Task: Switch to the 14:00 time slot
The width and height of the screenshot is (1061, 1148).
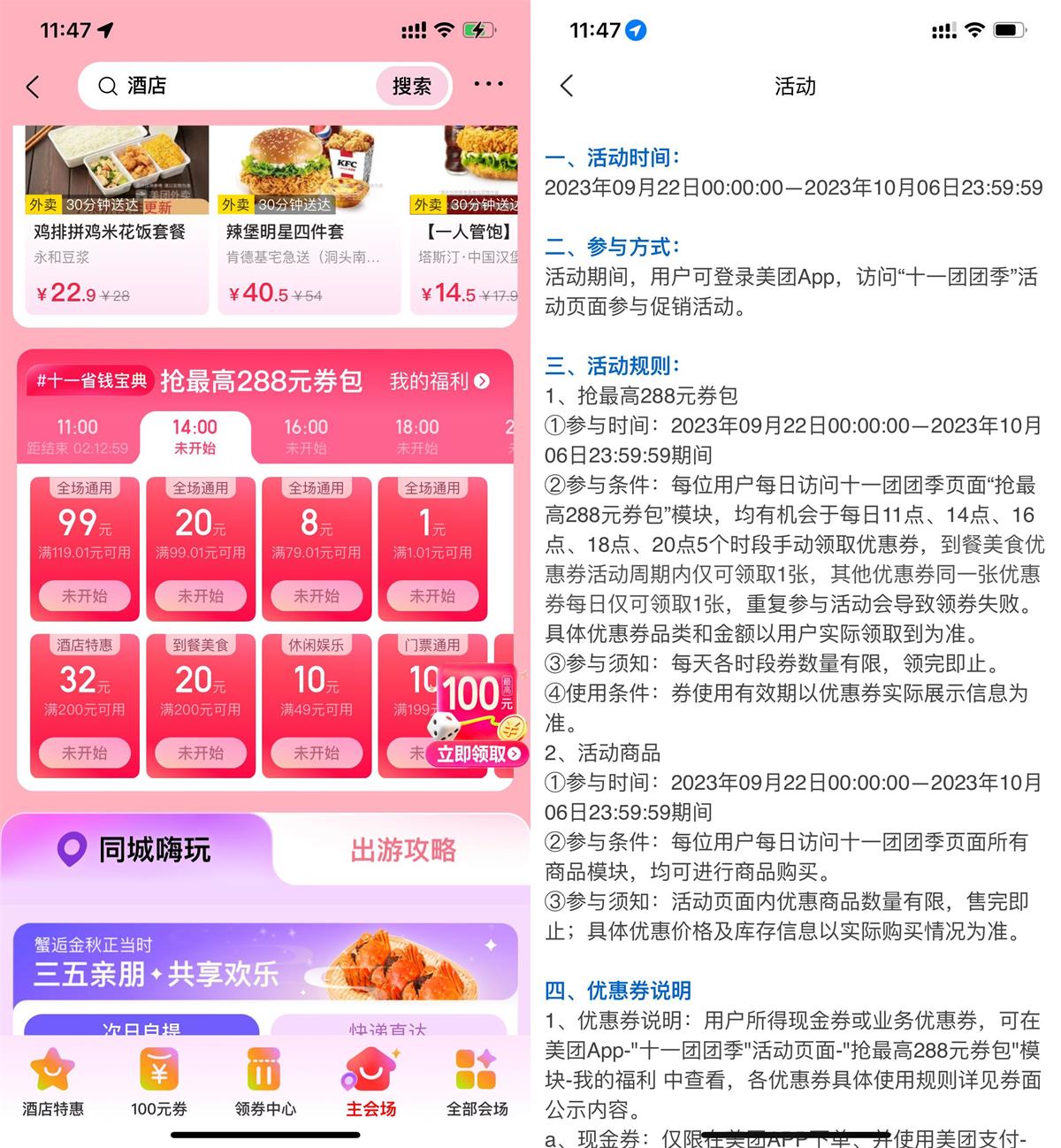Action: pyautogui.click(x=195, y=436)
